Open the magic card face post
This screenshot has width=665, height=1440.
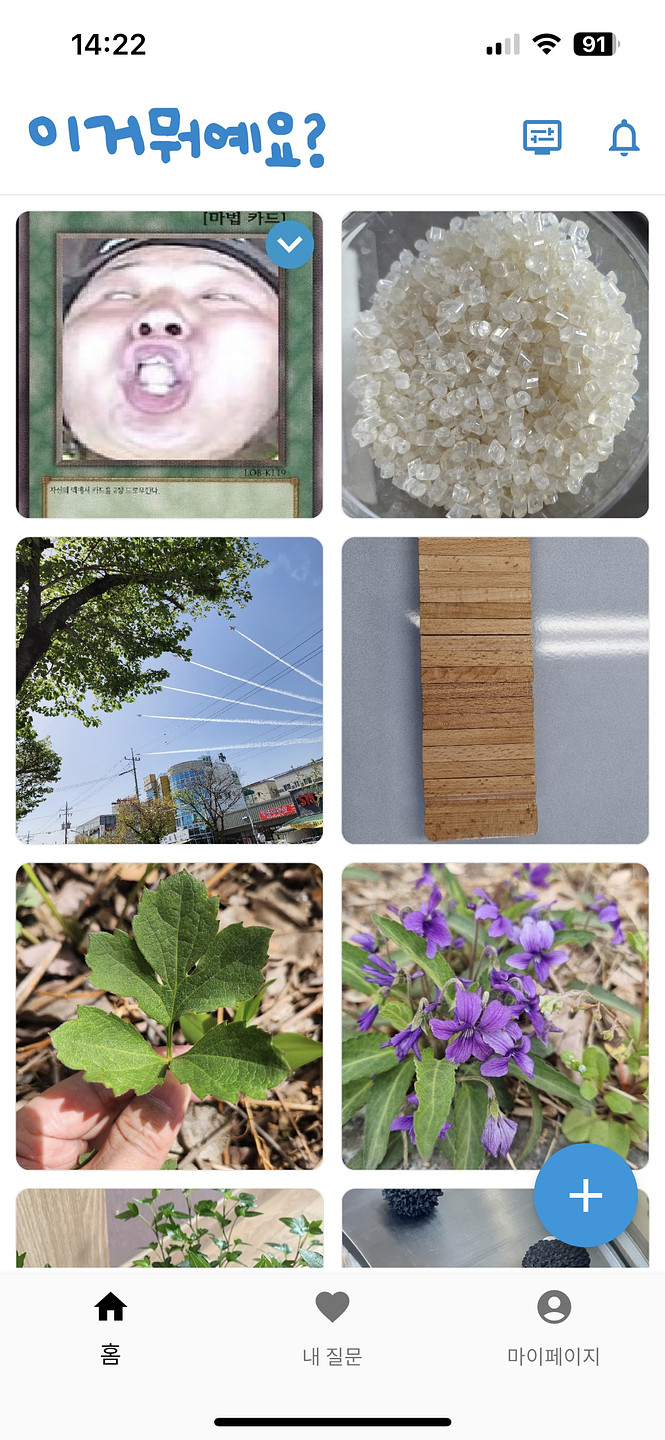point(169,365)
